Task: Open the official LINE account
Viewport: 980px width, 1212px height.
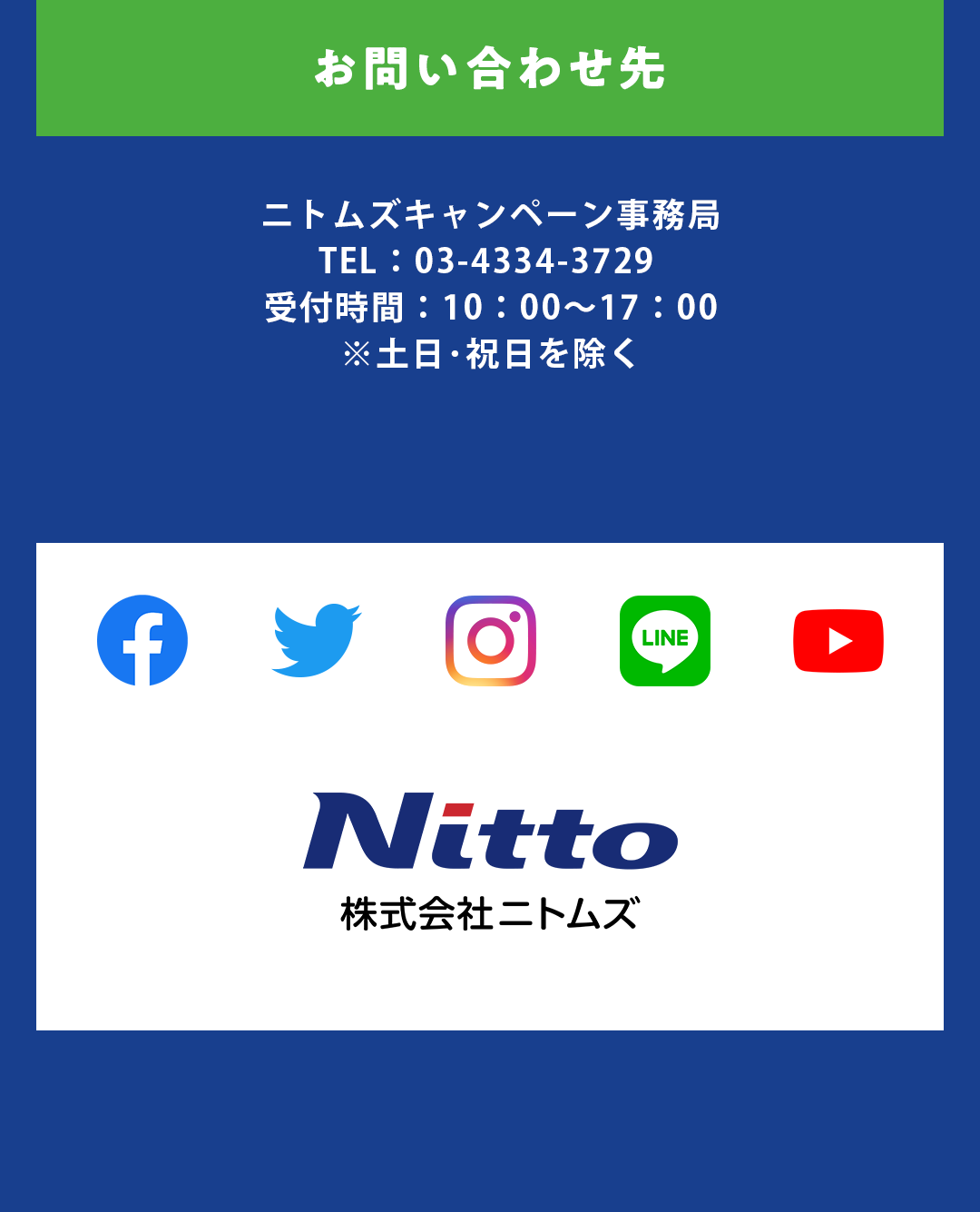Action: point(665,640)
